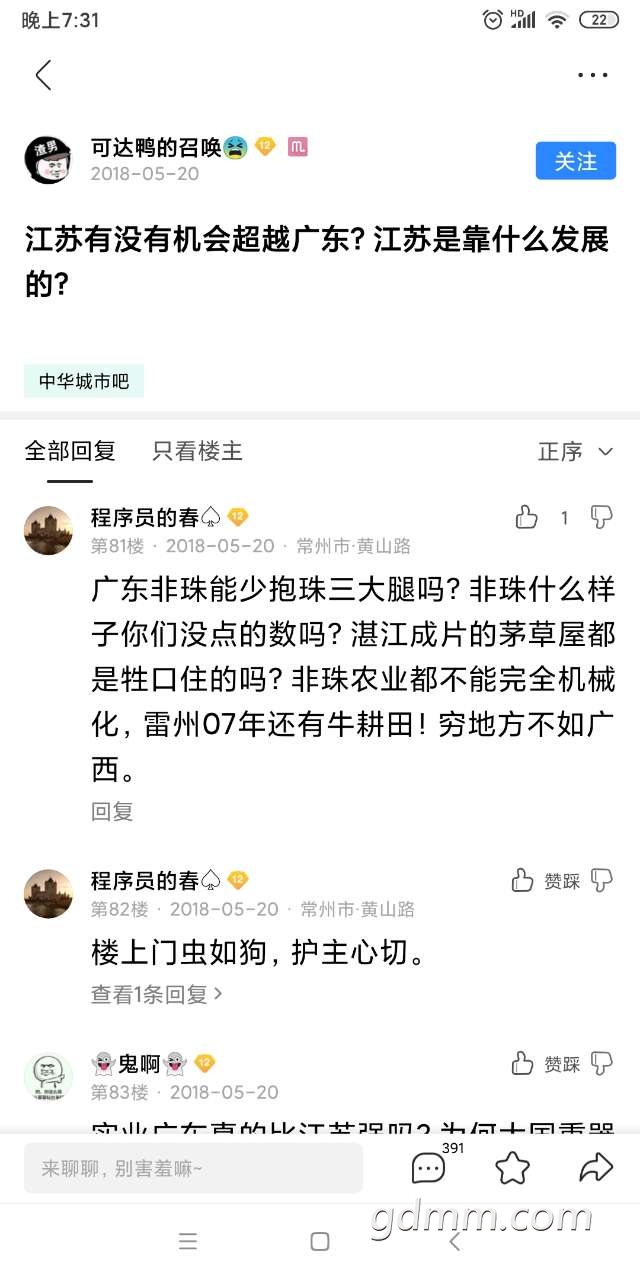Dislike the 第82楼 reply
The width and height of the screenshot is (640, 1280).
click(x=601, y=880)
